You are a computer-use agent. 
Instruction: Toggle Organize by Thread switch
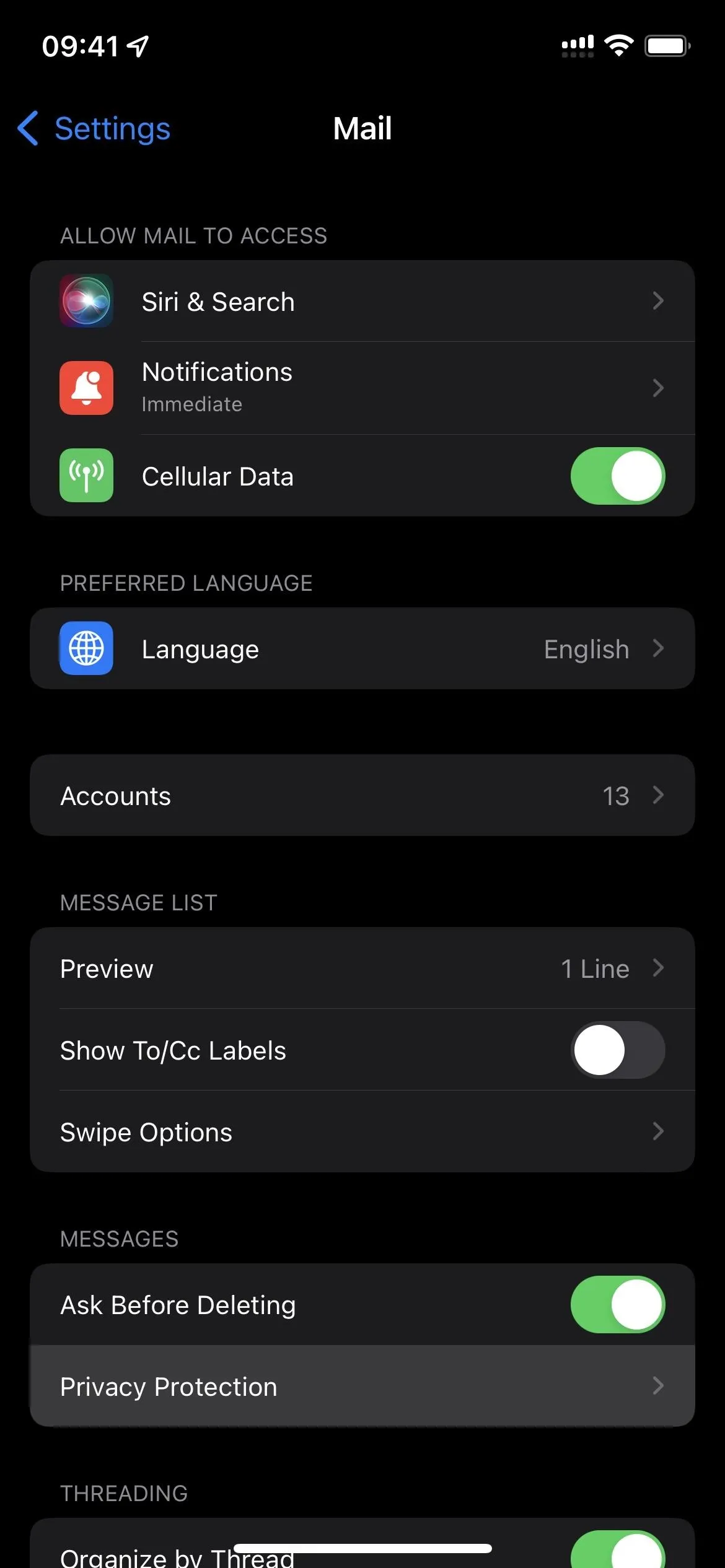point(617,1551)
